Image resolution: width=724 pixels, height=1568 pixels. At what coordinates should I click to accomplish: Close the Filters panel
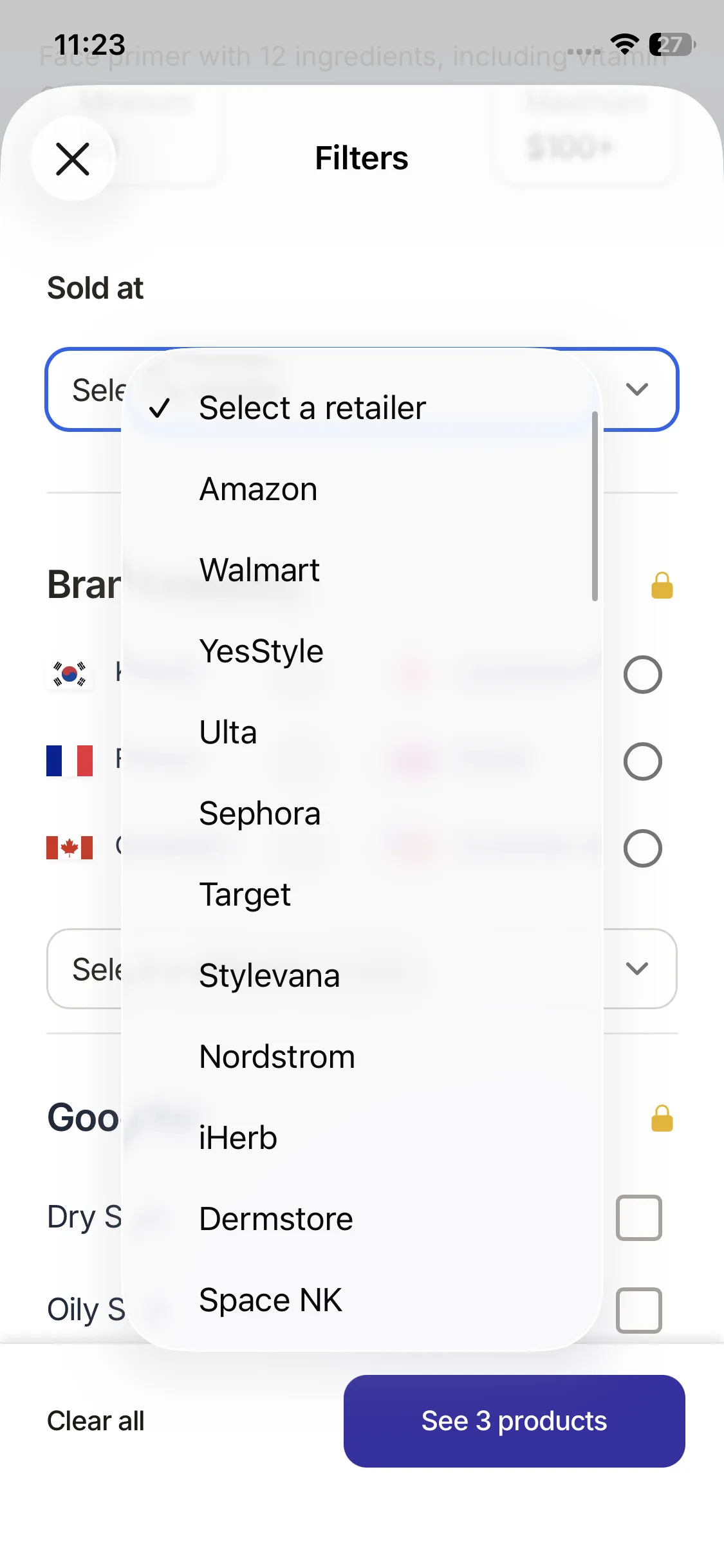(x=73, y=159)
